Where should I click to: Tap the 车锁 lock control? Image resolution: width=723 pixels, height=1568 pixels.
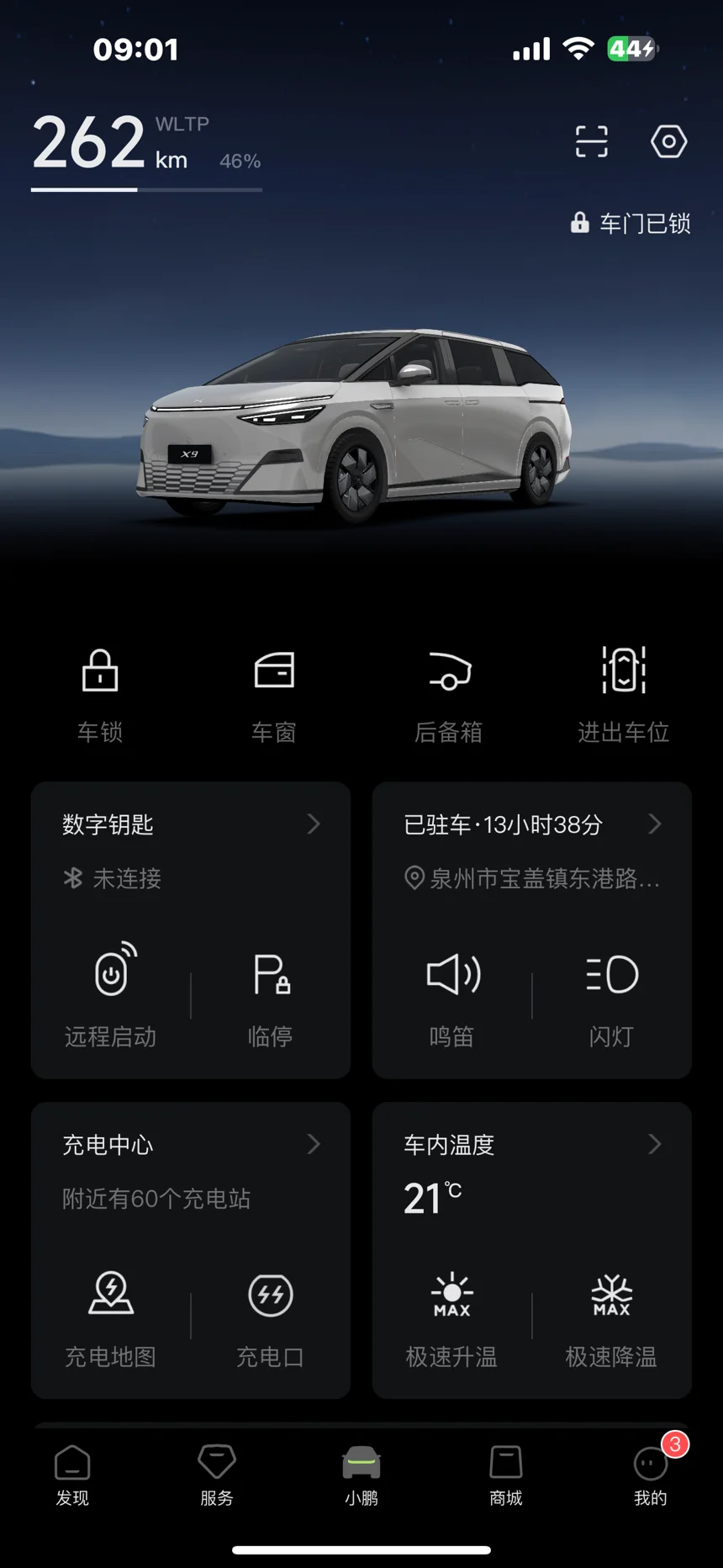(100, 691)
